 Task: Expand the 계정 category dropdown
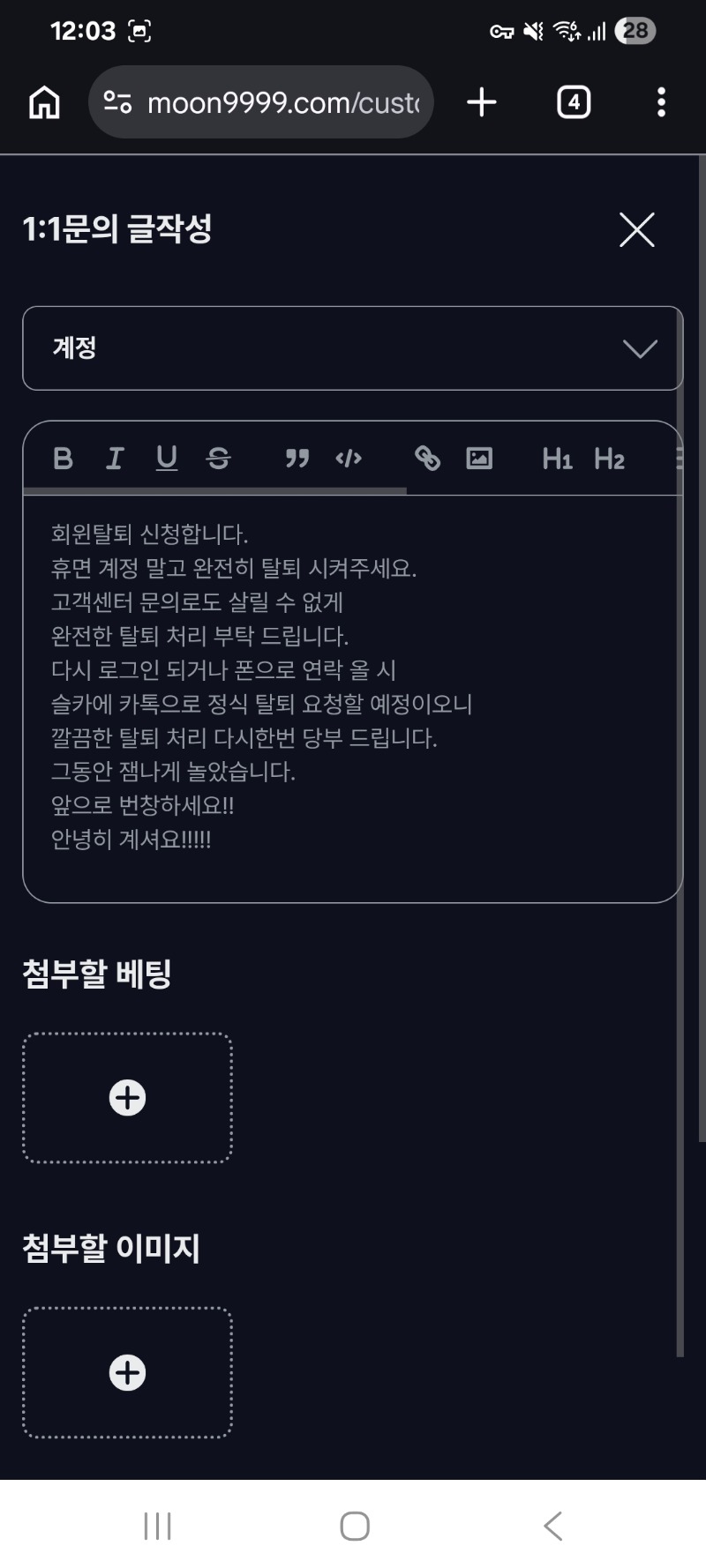click(x=353, y=348)
